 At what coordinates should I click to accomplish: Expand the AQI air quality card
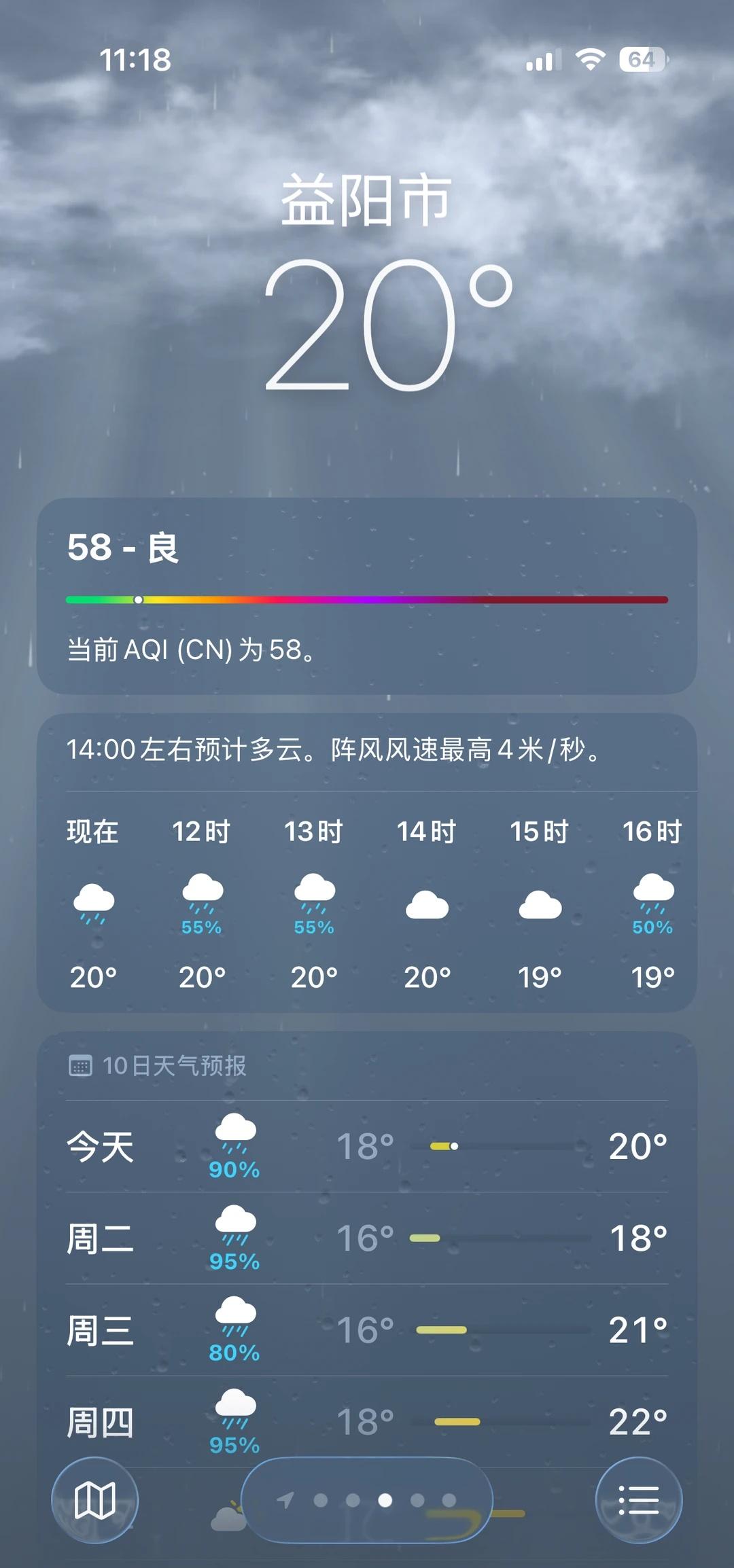click(x=367, y=598)
